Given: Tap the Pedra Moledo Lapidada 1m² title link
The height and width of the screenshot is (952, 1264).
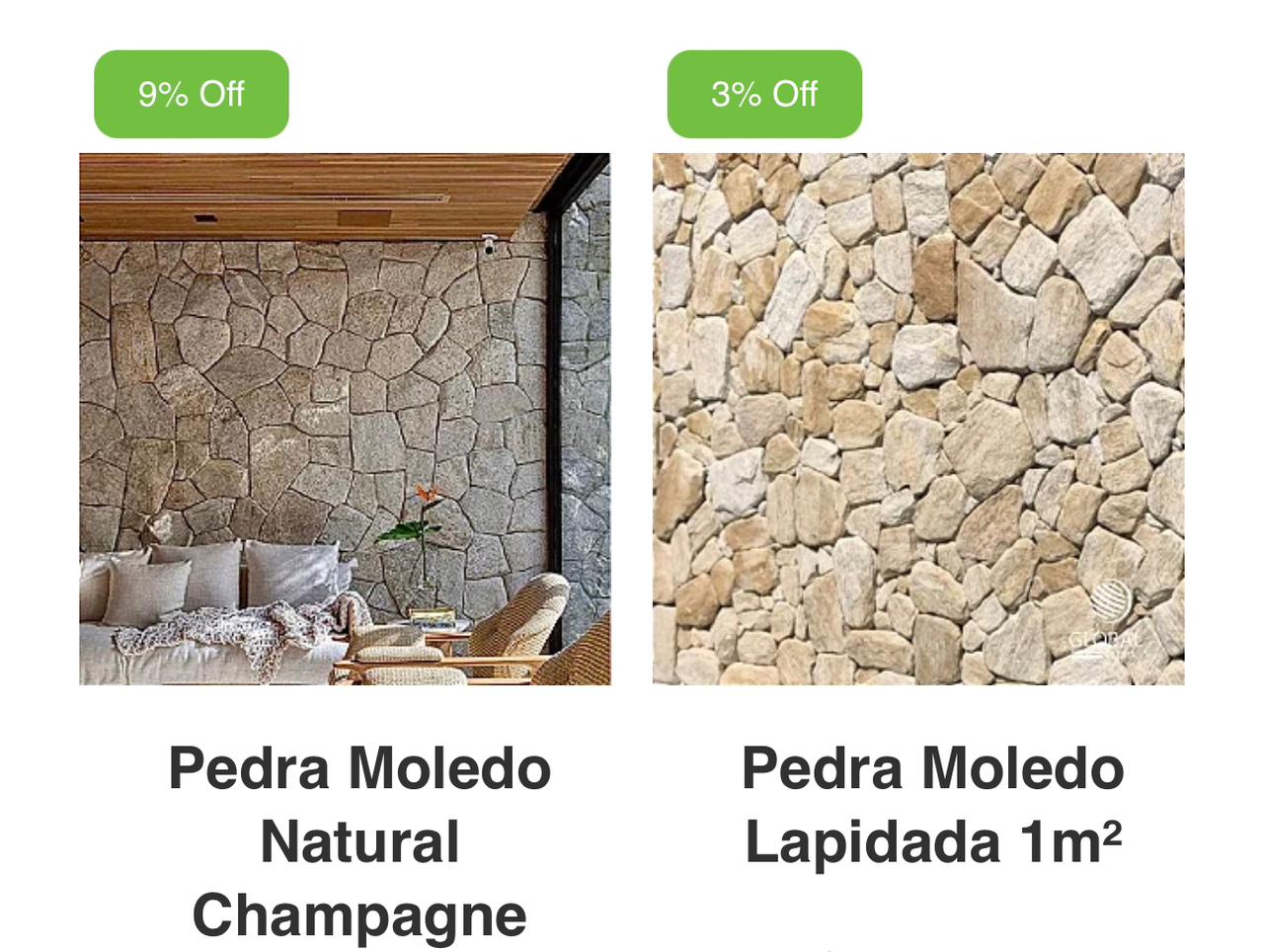Looking at the screenshot, I should click(932, 805).
